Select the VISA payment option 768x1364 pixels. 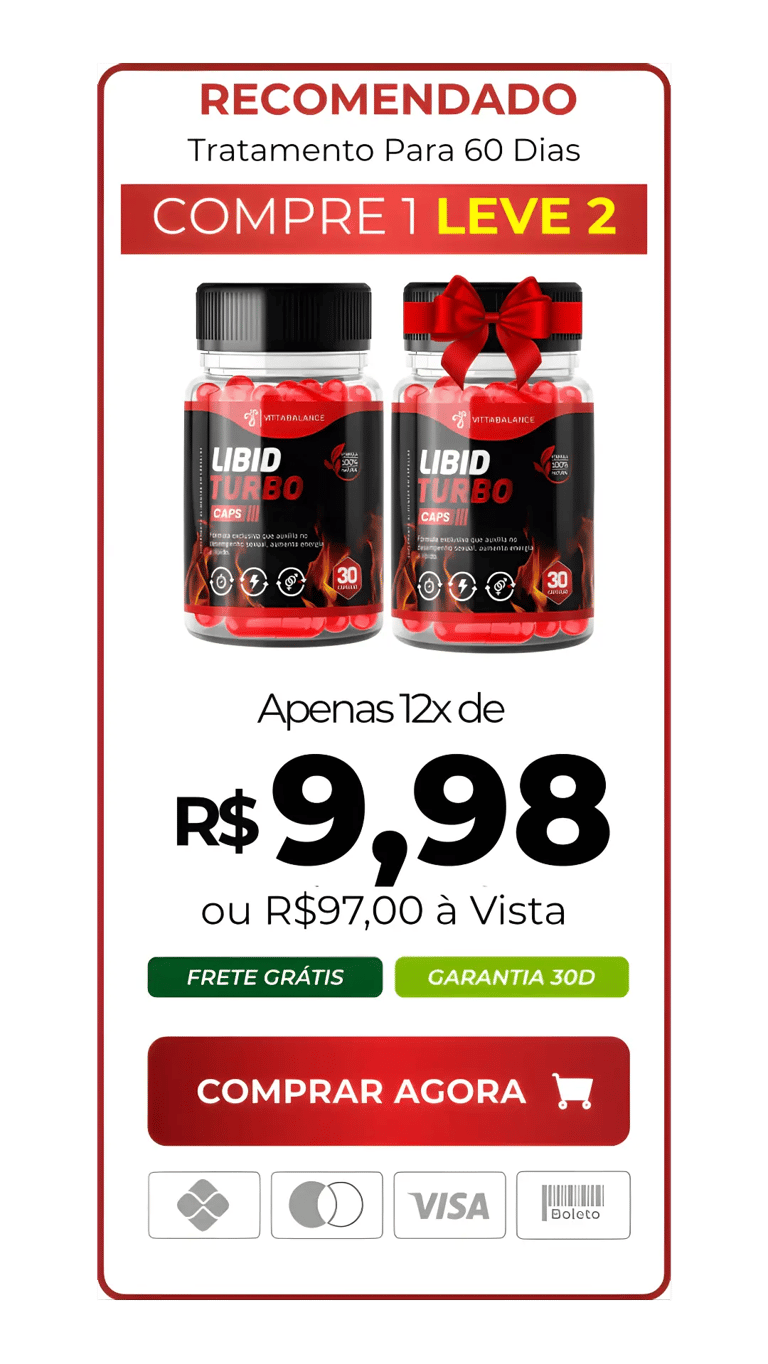[450, 1205]
